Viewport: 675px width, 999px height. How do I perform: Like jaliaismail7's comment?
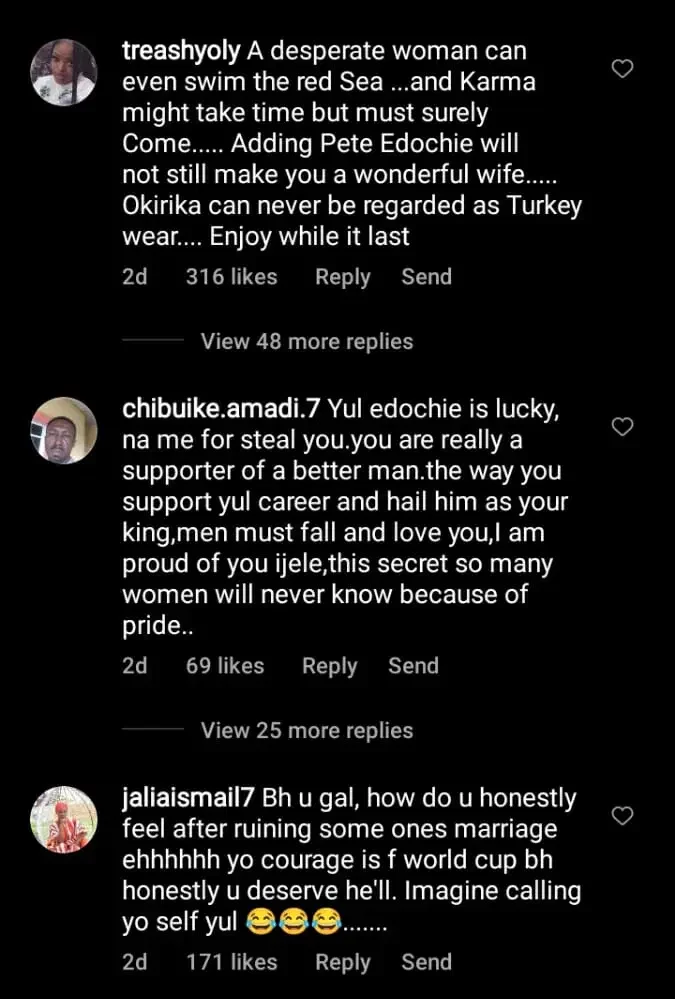622,816
